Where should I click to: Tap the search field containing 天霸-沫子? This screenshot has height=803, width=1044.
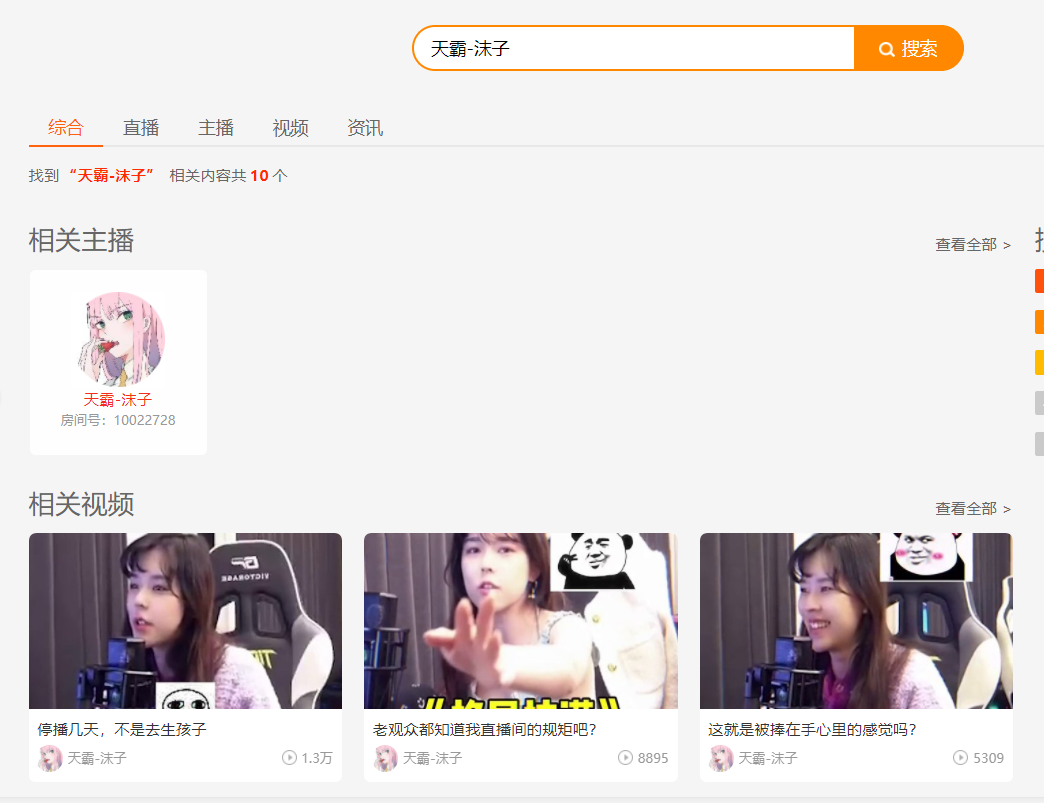coord(634,48)
